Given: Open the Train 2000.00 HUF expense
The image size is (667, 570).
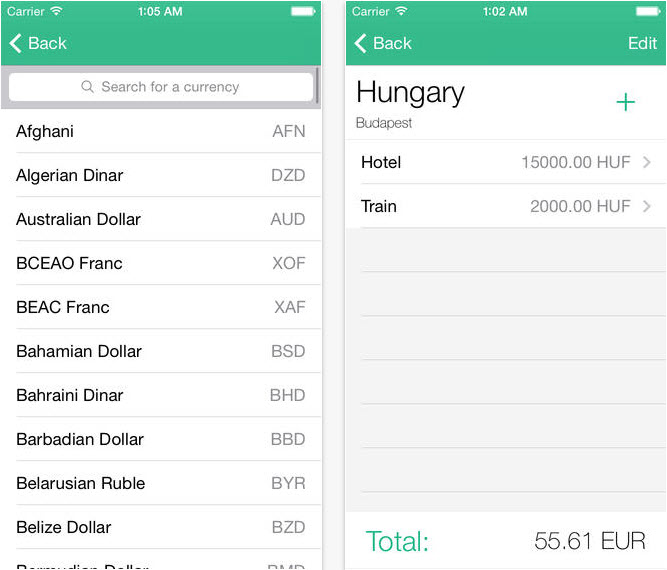Looking at the screenshot, I should tap(505, 206).
